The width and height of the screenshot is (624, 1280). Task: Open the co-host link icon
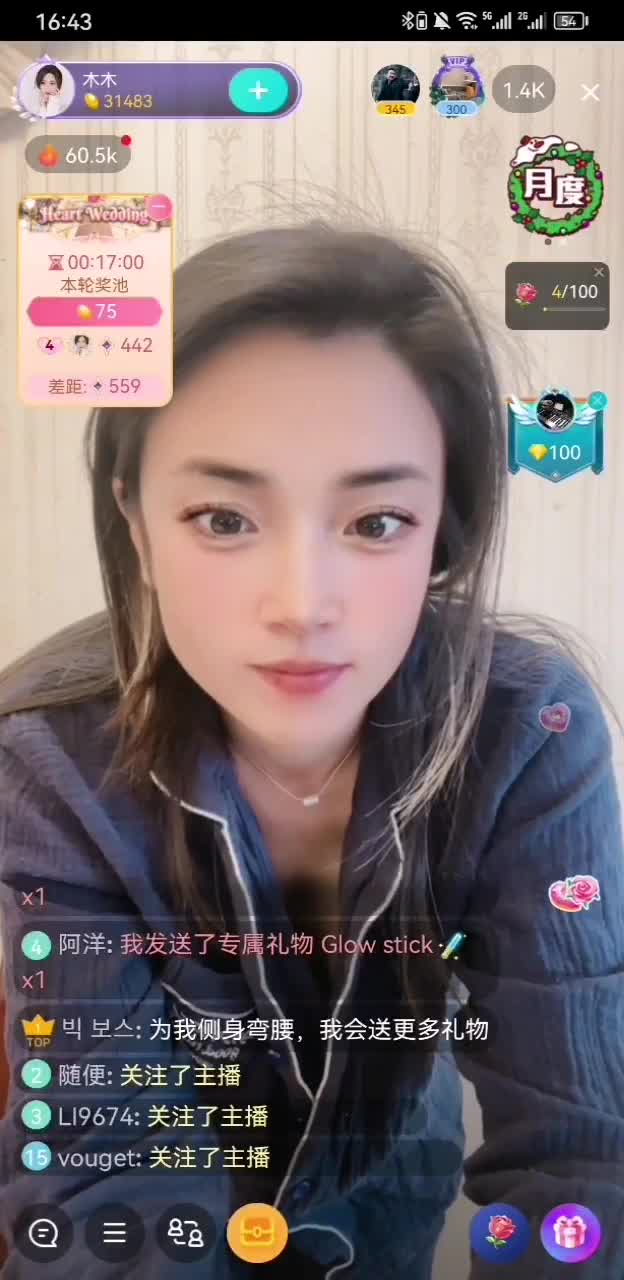pos(186,1233)
